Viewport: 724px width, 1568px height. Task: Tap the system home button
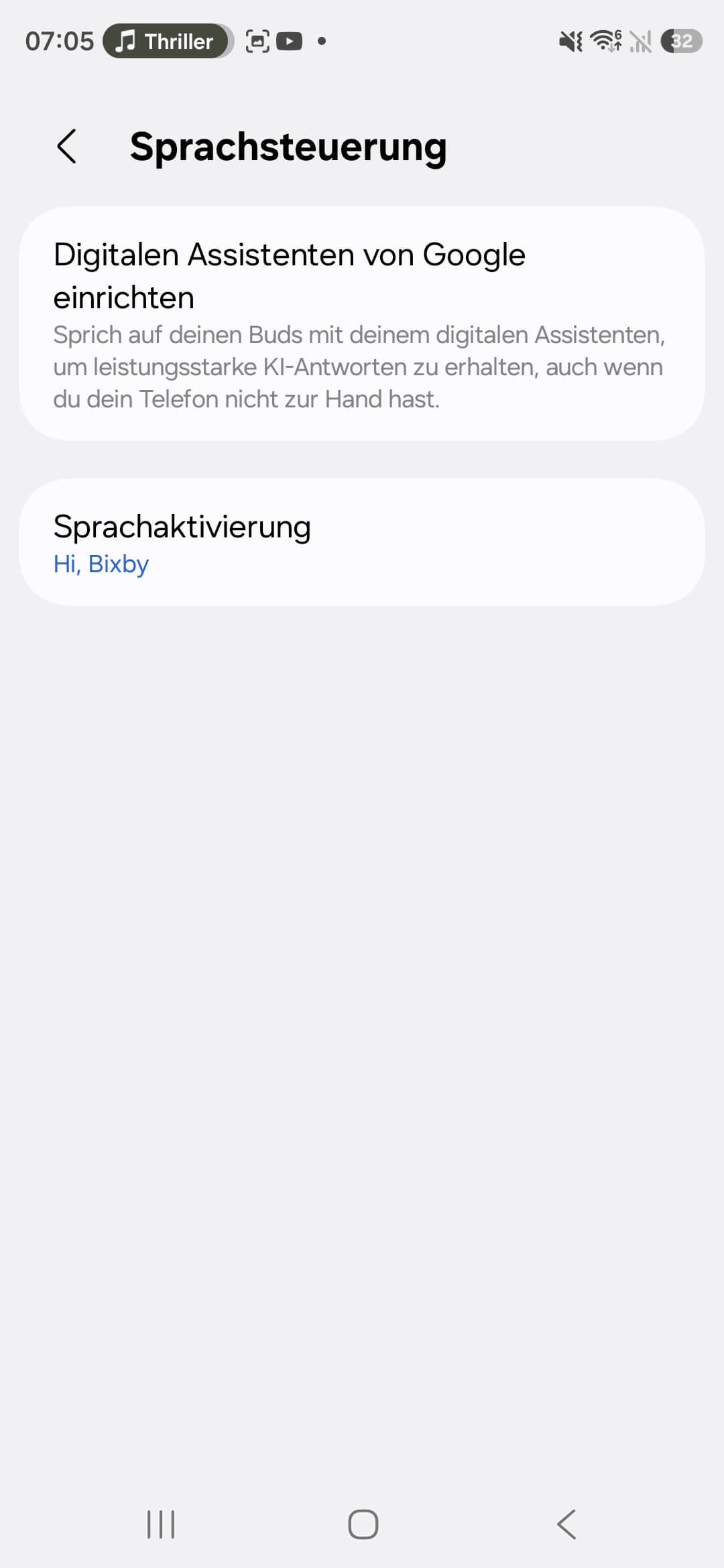[x=363, y=1524]
